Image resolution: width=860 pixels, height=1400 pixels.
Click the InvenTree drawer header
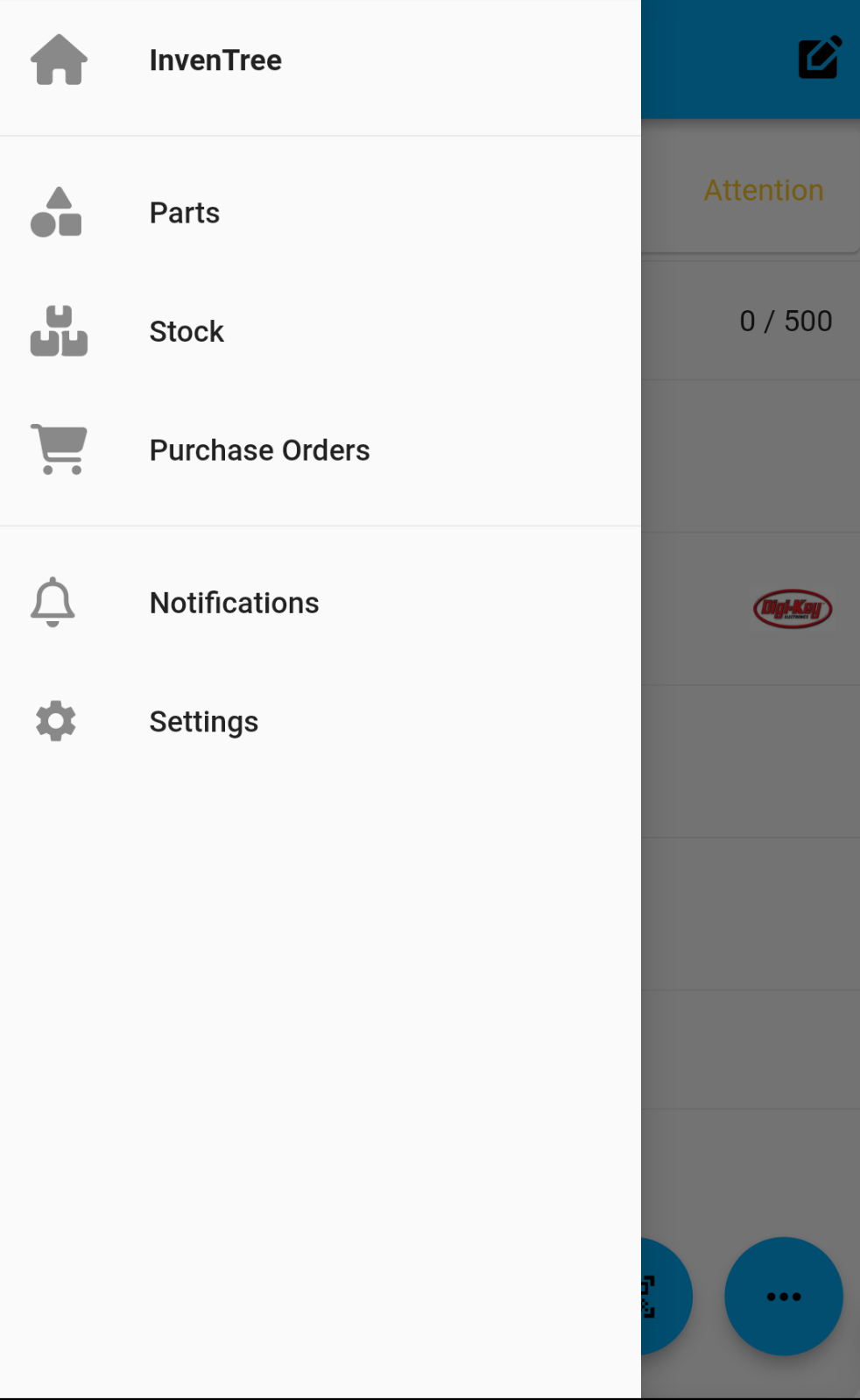[215, 60]
